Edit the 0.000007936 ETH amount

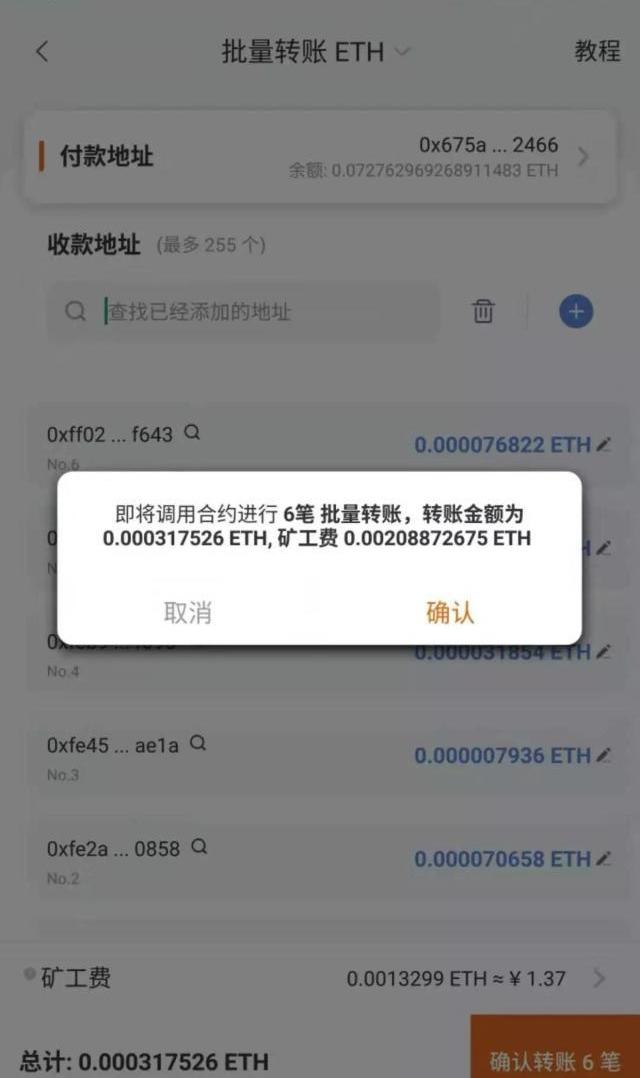[x=603, y=755]
